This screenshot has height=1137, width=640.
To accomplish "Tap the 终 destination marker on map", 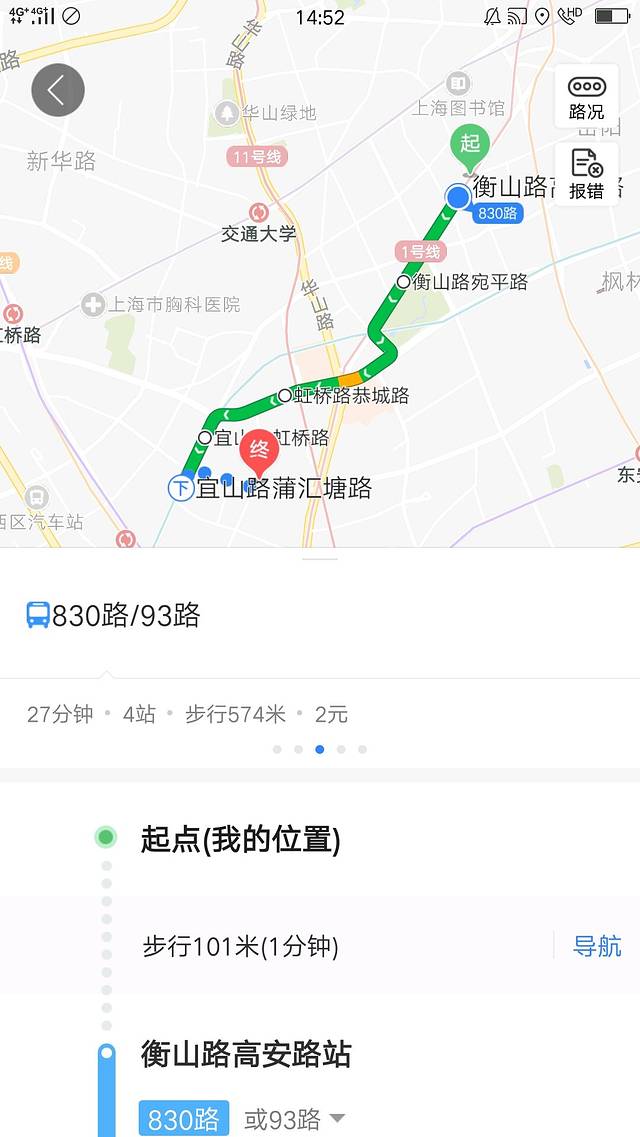I will pyautogui.click(x=259, y=451).
